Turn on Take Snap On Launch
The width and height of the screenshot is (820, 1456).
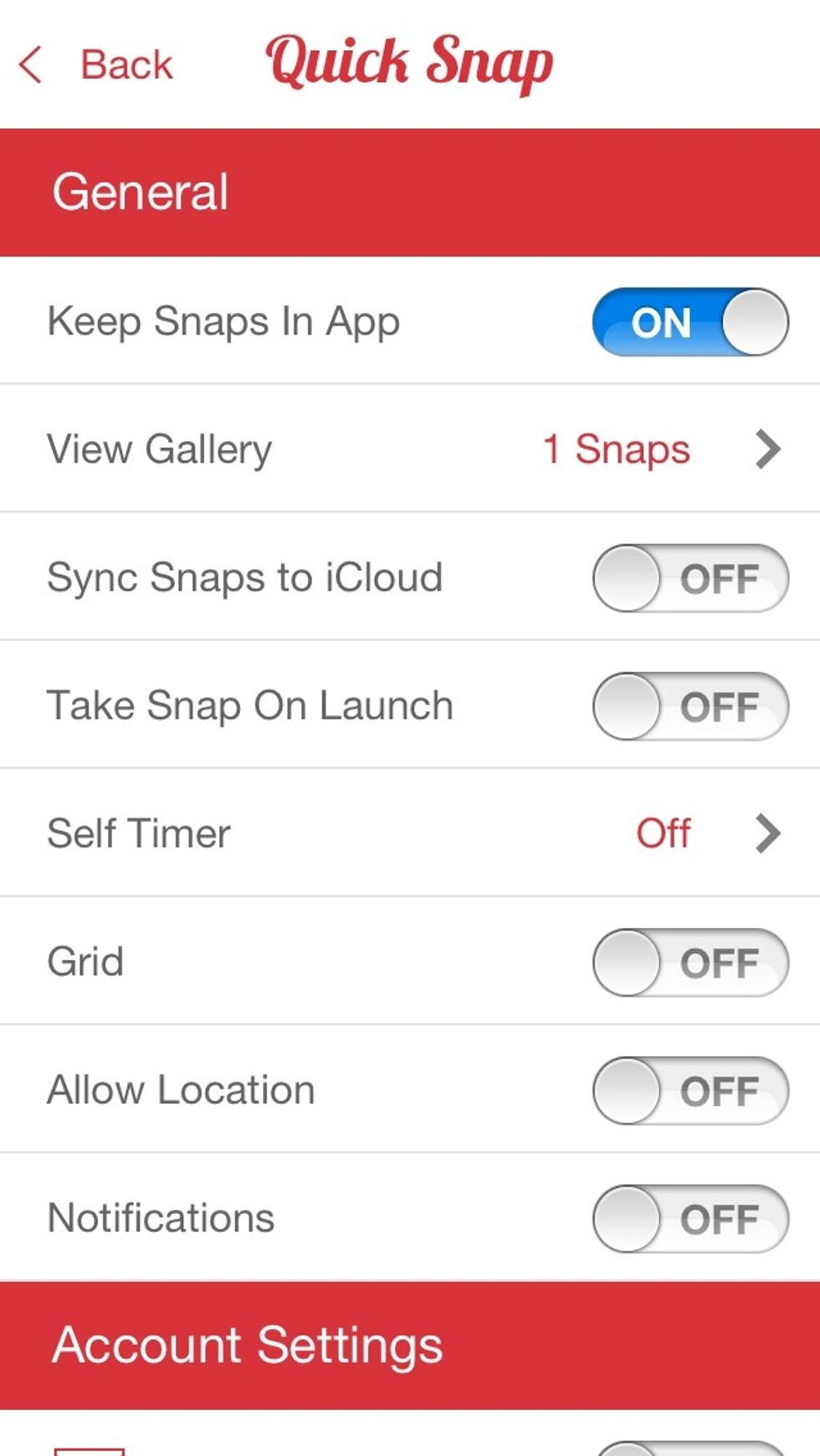688,705
